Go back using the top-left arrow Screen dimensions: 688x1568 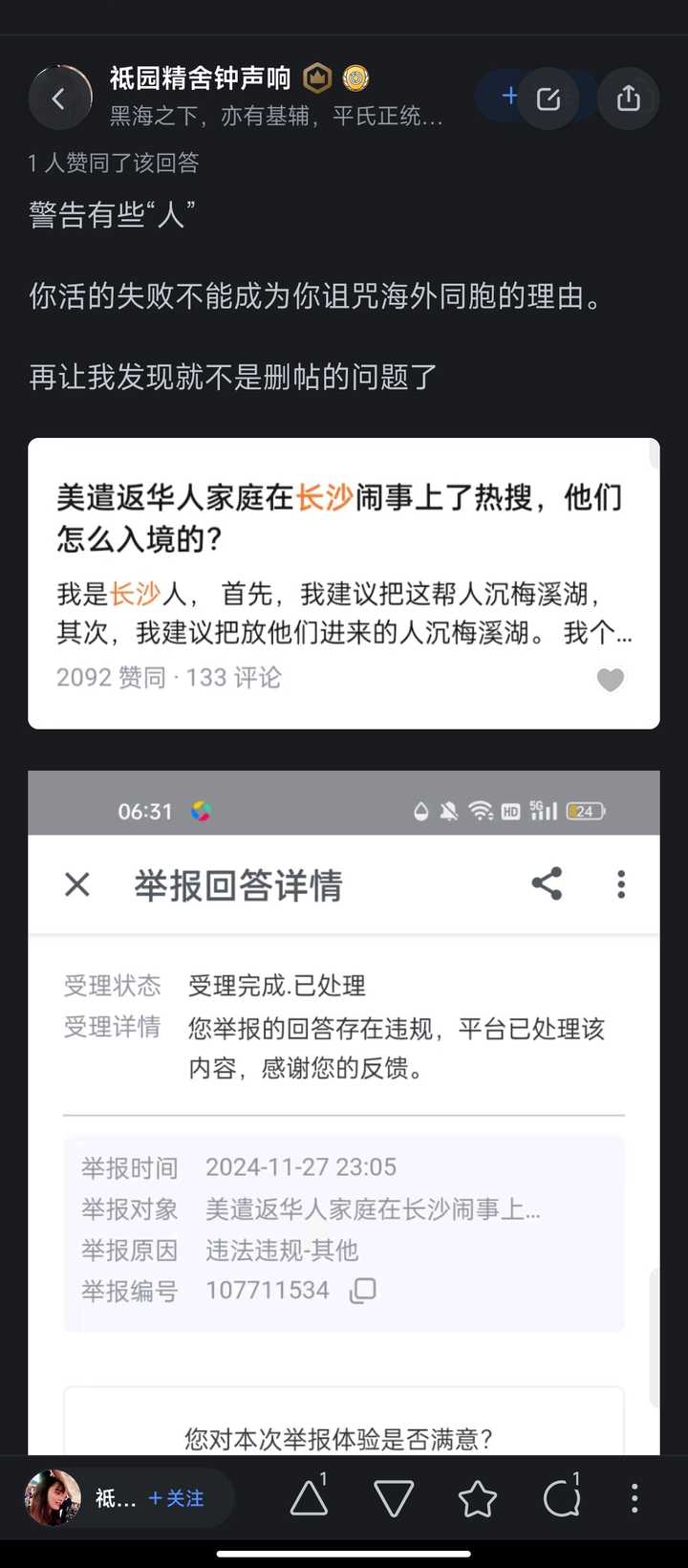pyautogui.click(x=58, y=98)
